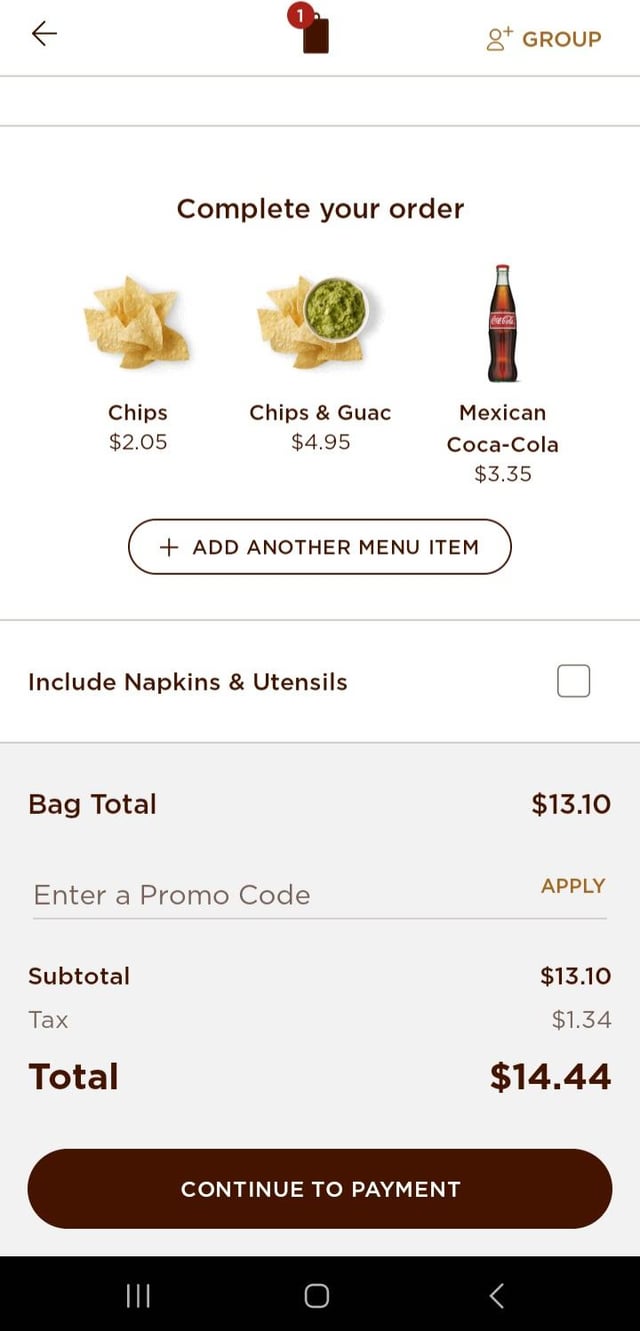The width and height of the screenshot is (640, 1331).
Task: Continue to payment
Action: (319, 1188)
